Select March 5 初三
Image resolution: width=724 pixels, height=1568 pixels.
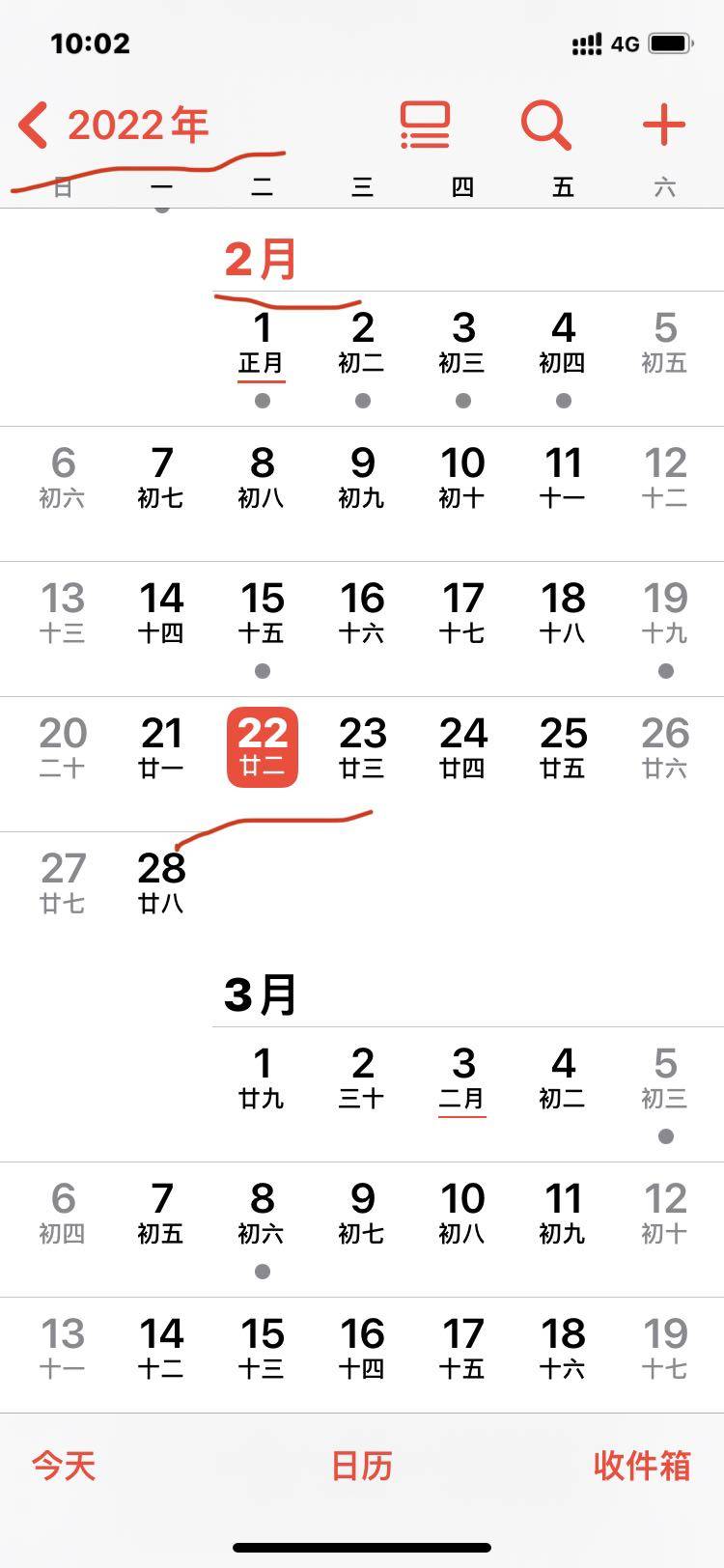(665, 1079)
